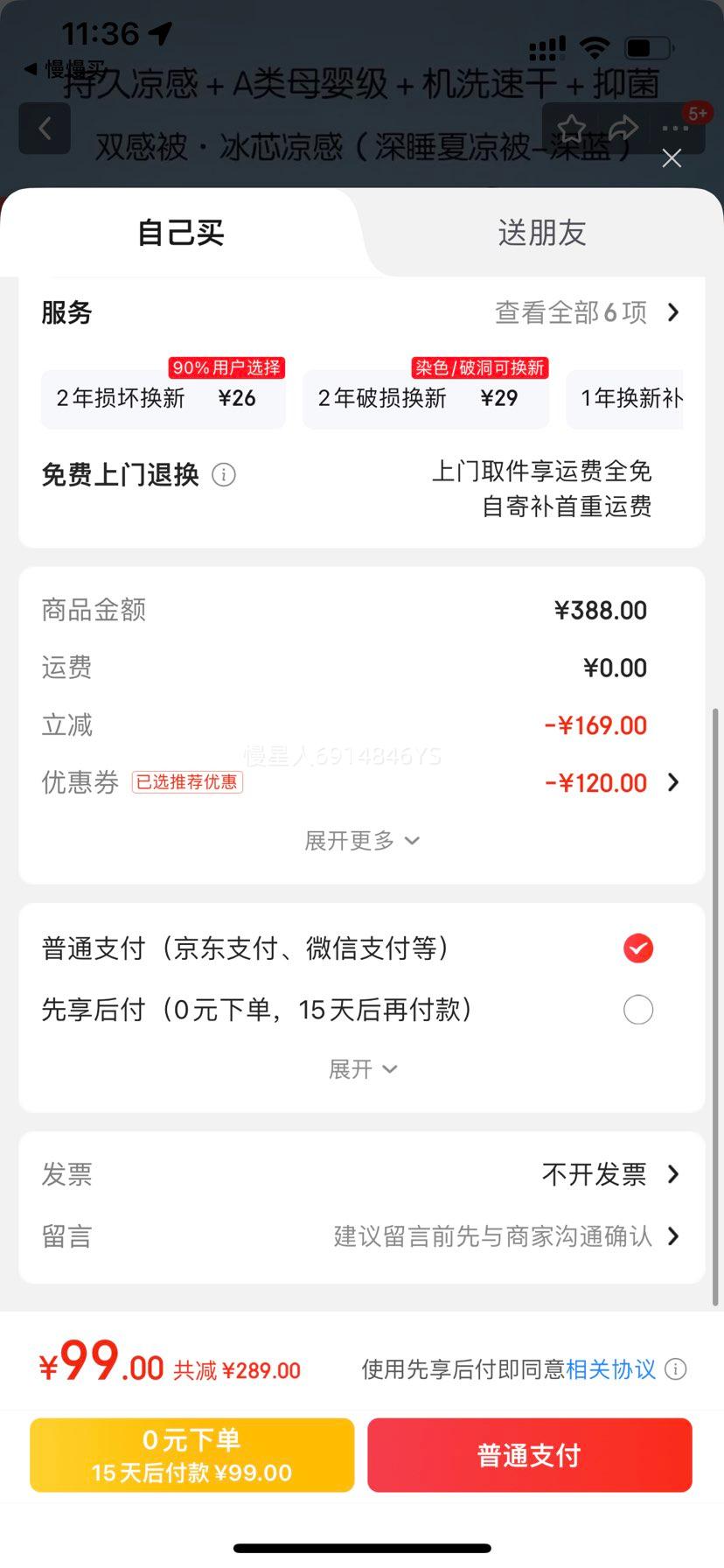The image size is (724, 1568).
Task: Open the 发票 invoice row
Action: point(361,1174)
